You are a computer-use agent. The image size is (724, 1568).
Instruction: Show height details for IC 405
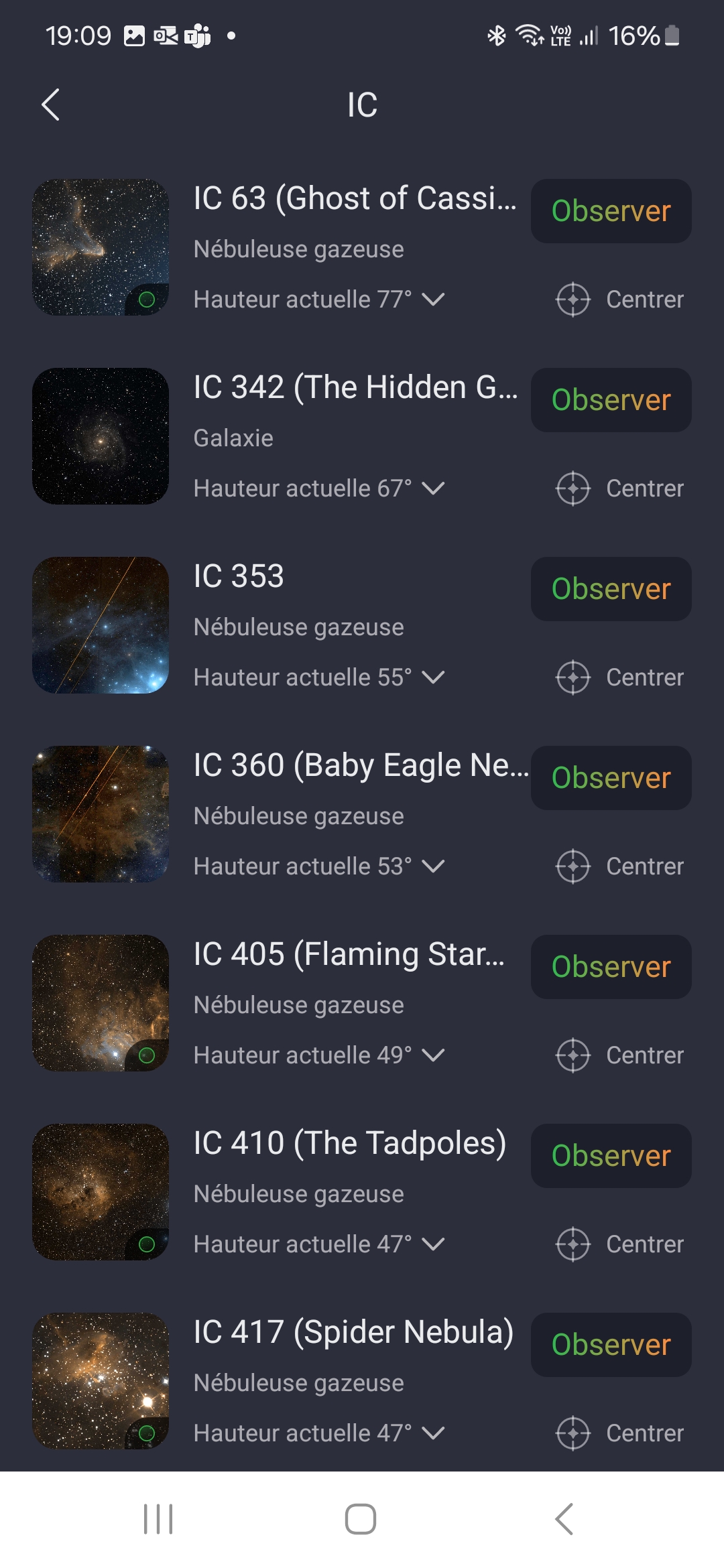point(433,1055)
